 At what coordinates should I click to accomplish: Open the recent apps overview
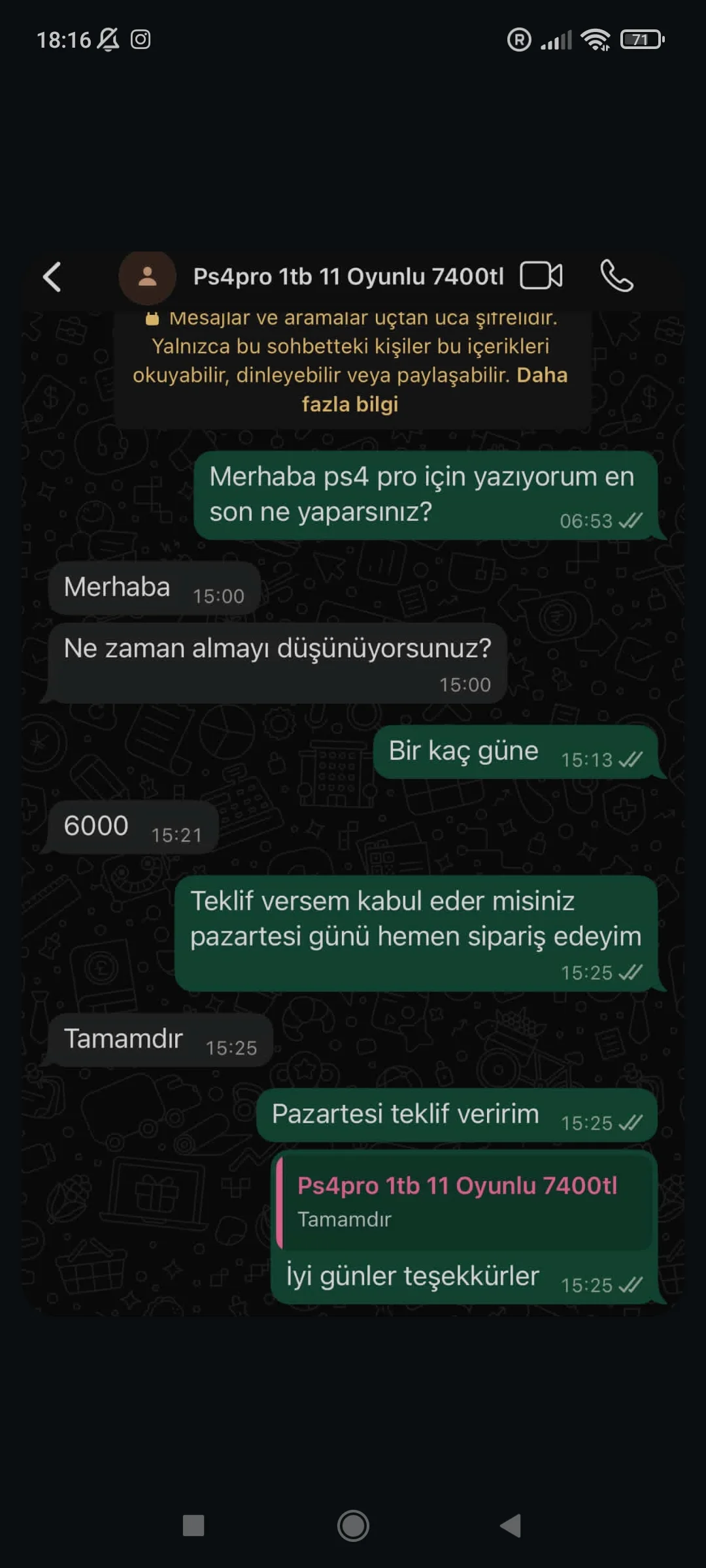pos(193,1526)
